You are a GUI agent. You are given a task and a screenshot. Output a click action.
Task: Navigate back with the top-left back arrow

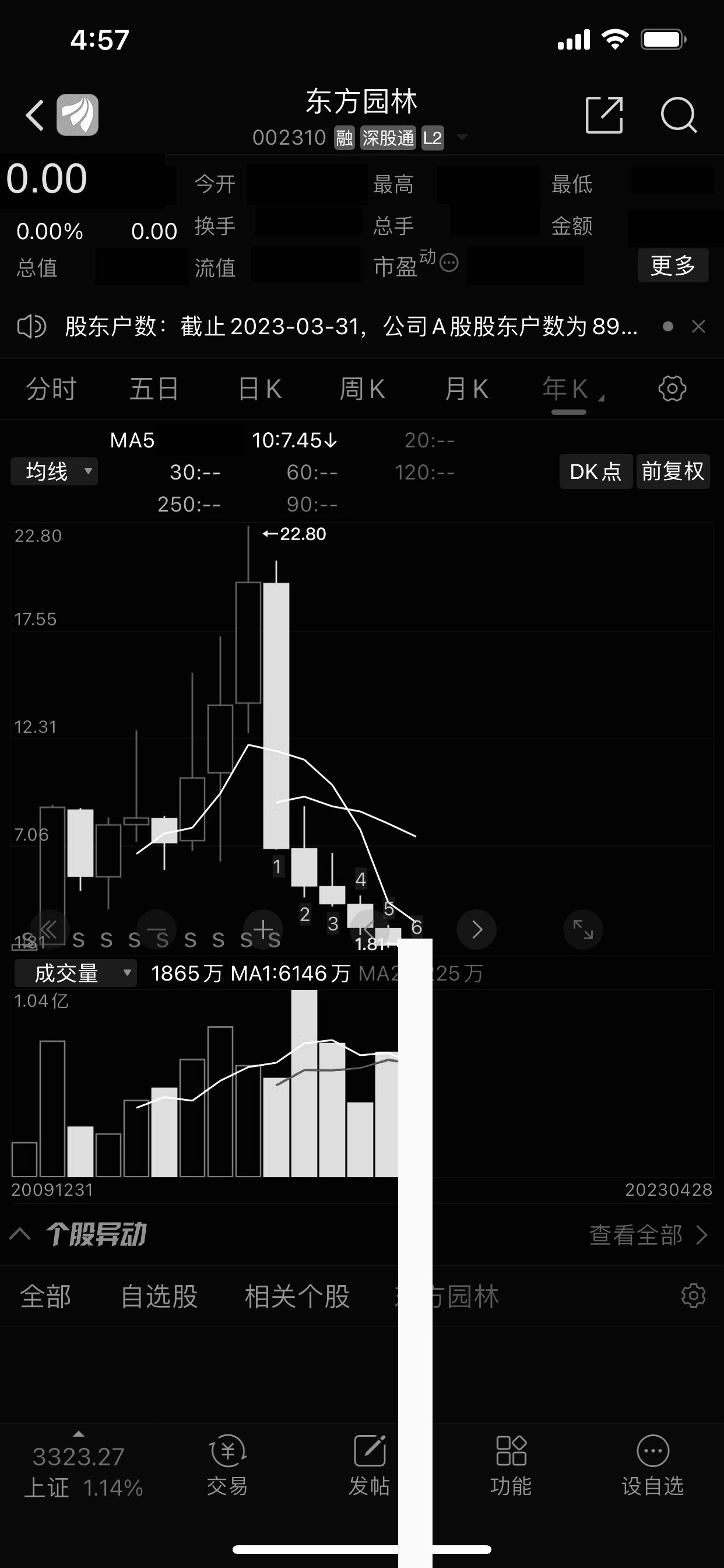pyautogui.click(x=34, y=114)
